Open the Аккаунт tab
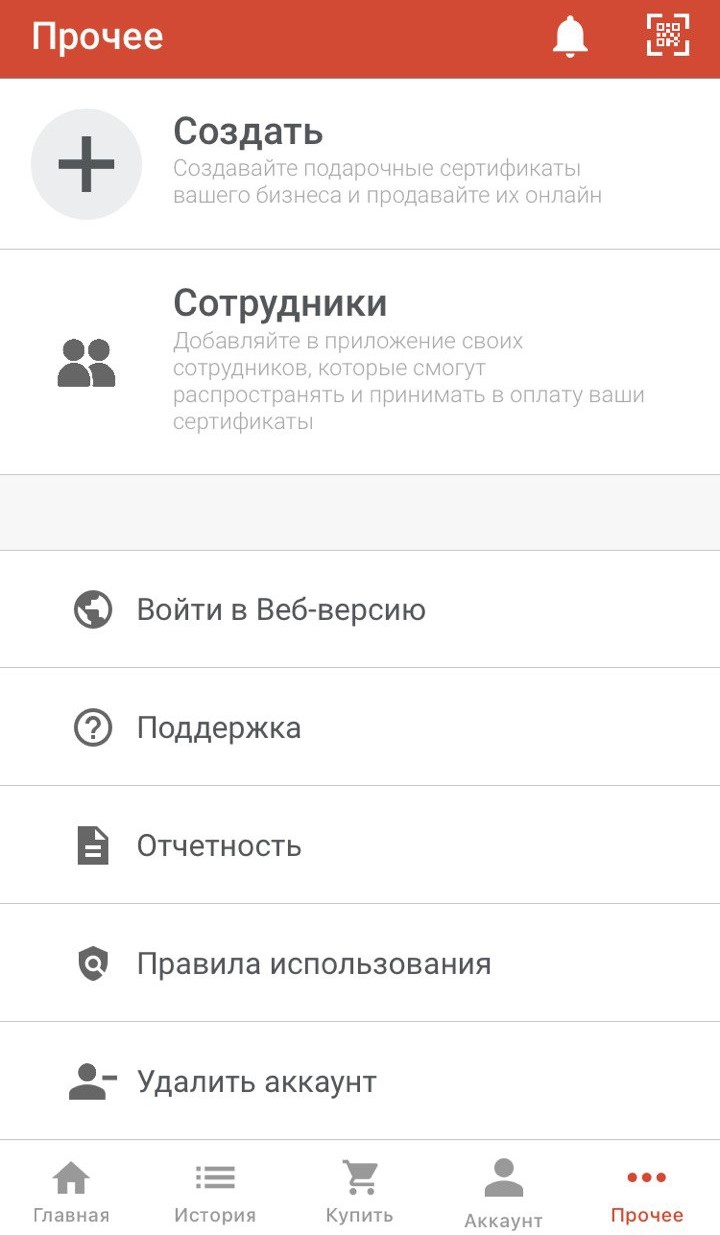The width and height of the screenshot is (720, 1235). pos(503,1194)
